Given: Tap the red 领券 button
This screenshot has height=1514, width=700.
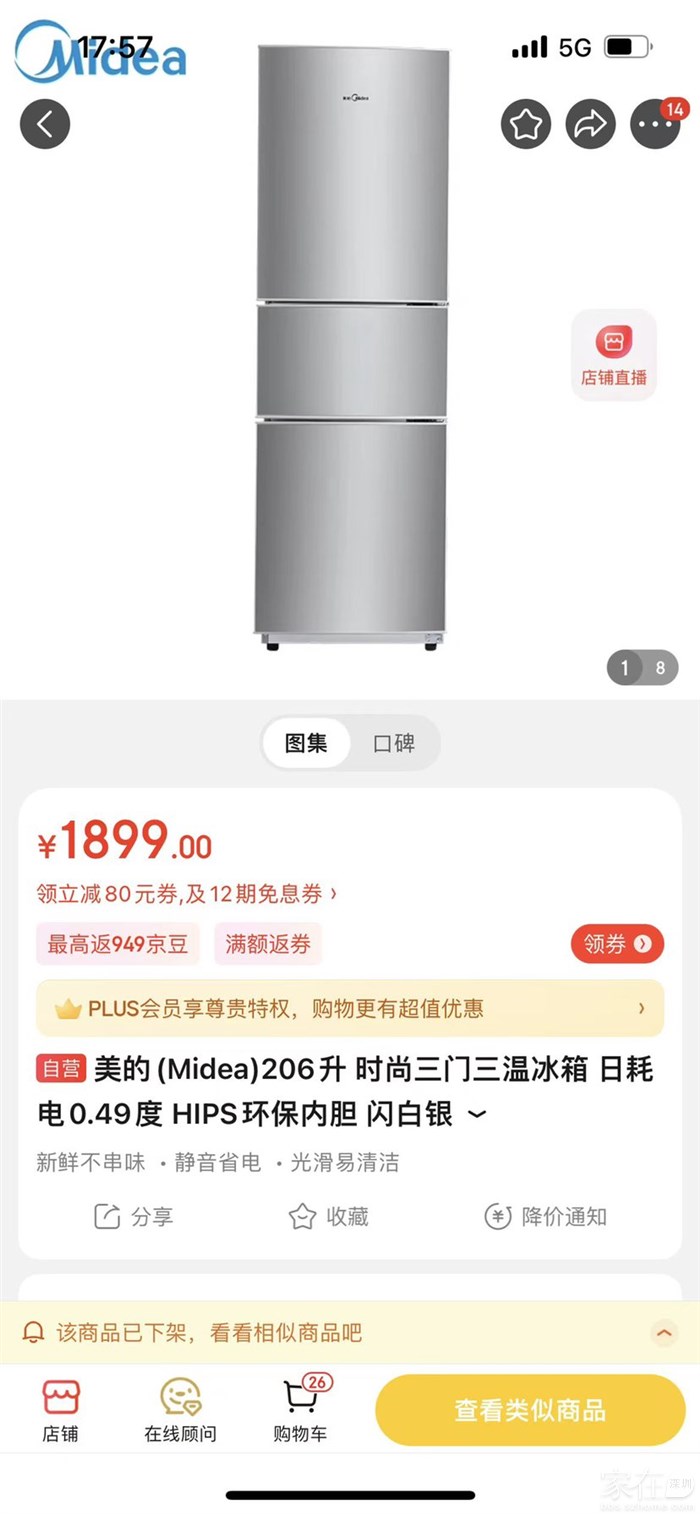Looking at the screenshot, I should click(617, 944).
